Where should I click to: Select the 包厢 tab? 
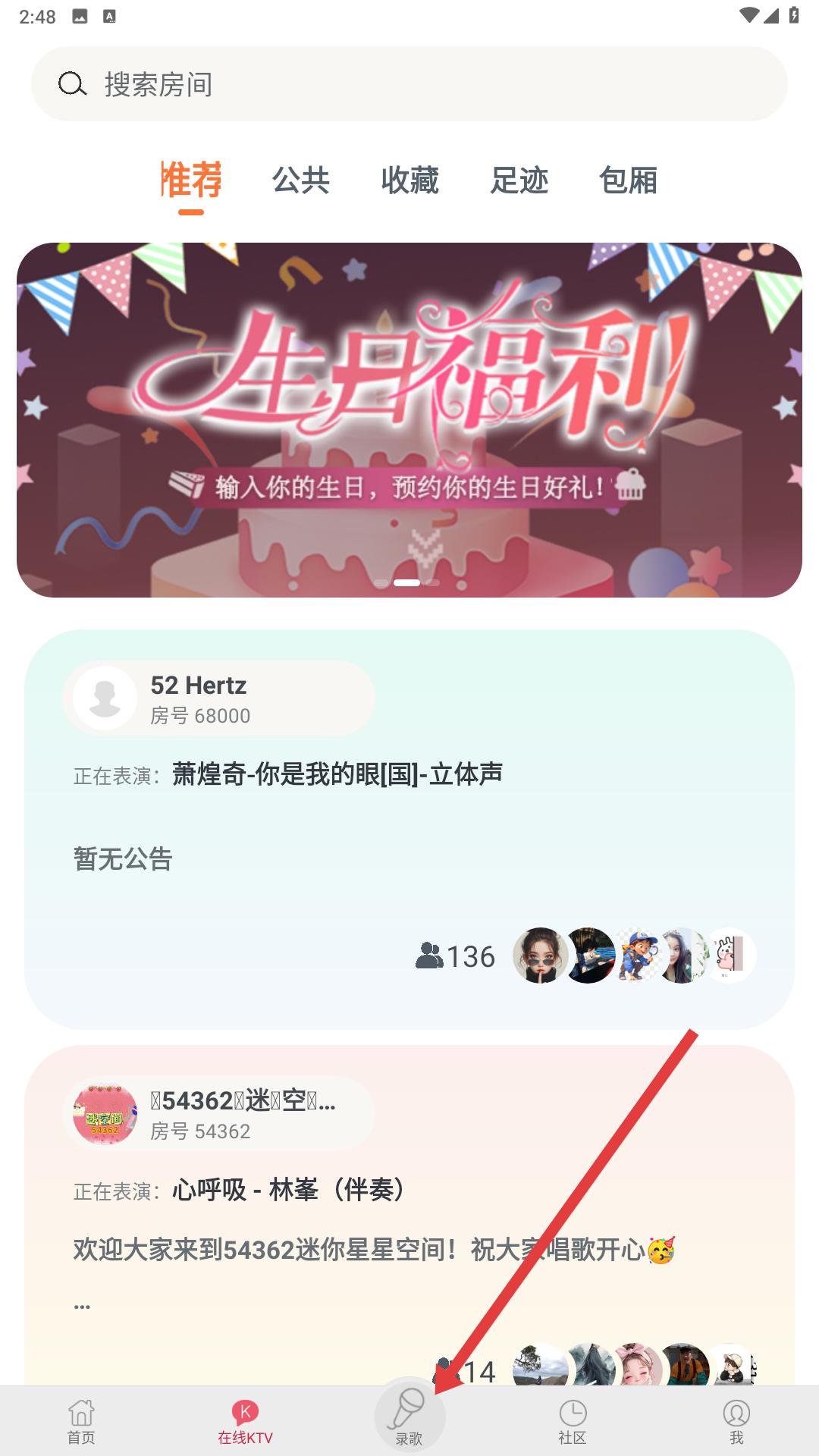coord(628,180)
